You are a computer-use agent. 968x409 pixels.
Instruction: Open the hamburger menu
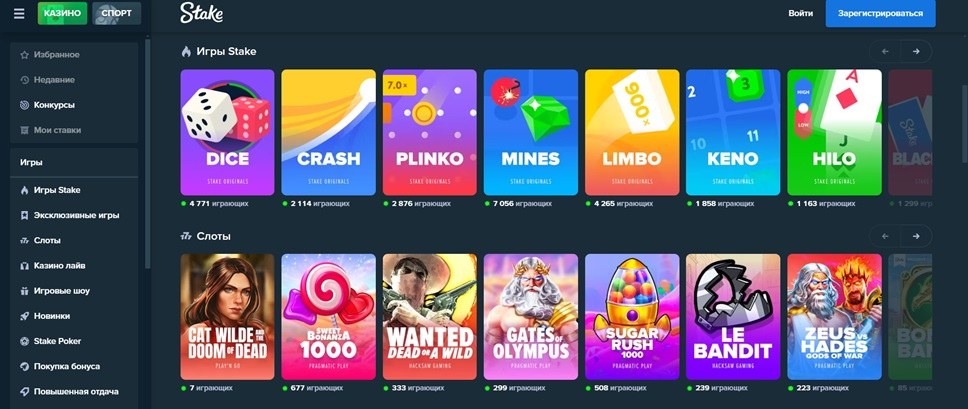point(19,14)
